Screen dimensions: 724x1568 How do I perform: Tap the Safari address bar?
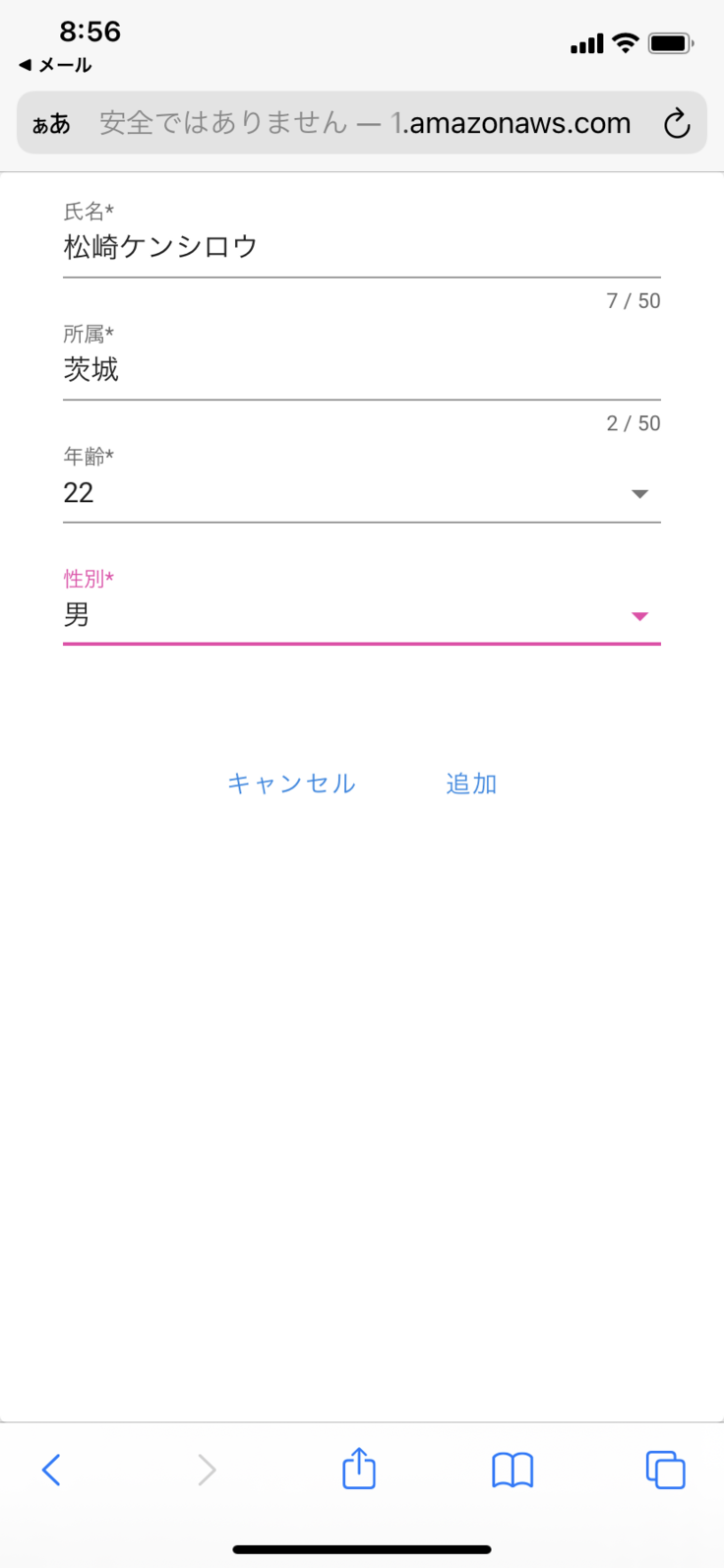click(x=364, y=124)
